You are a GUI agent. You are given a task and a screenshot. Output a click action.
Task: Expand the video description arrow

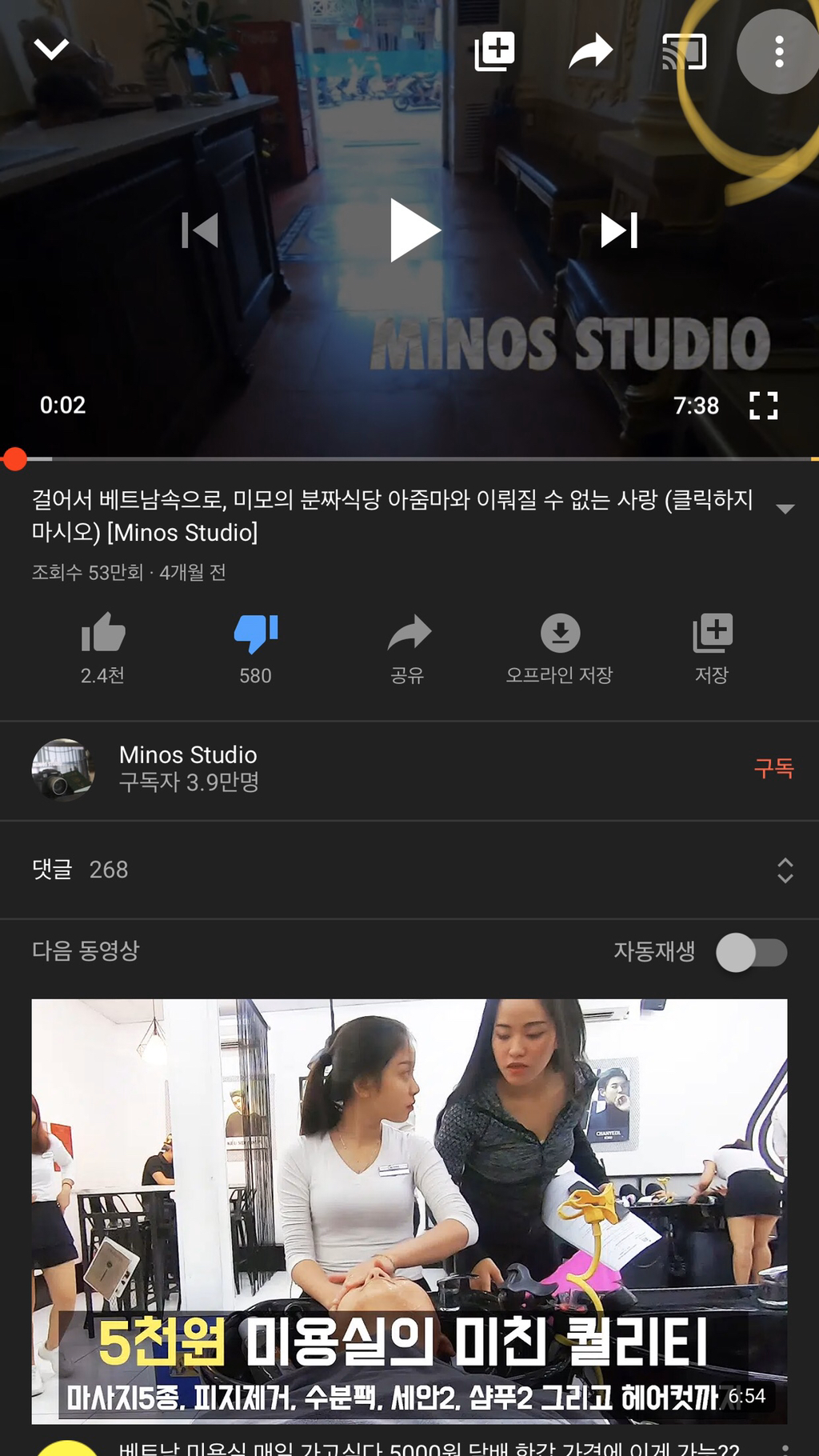pyautogui.click(x=785, y=509)
